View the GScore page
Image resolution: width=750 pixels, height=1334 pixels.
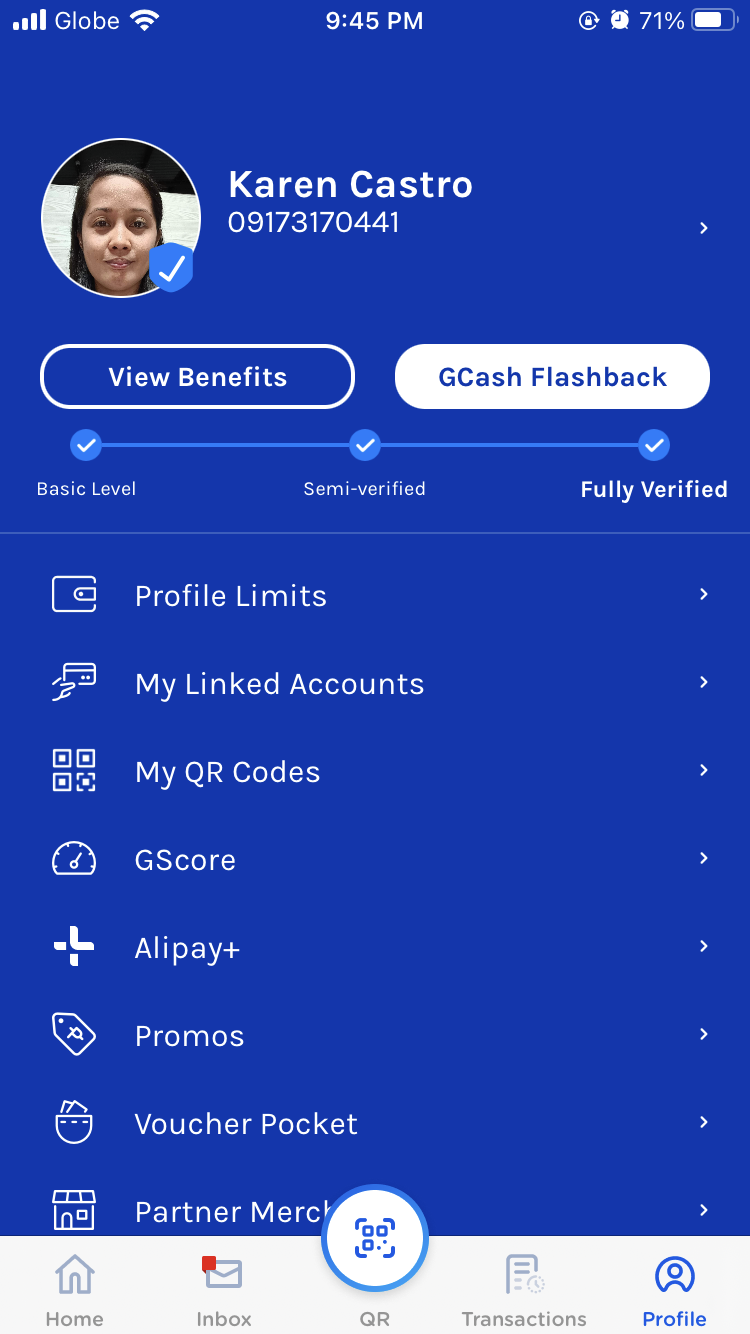pyautogui.click(x=375, y=860)
